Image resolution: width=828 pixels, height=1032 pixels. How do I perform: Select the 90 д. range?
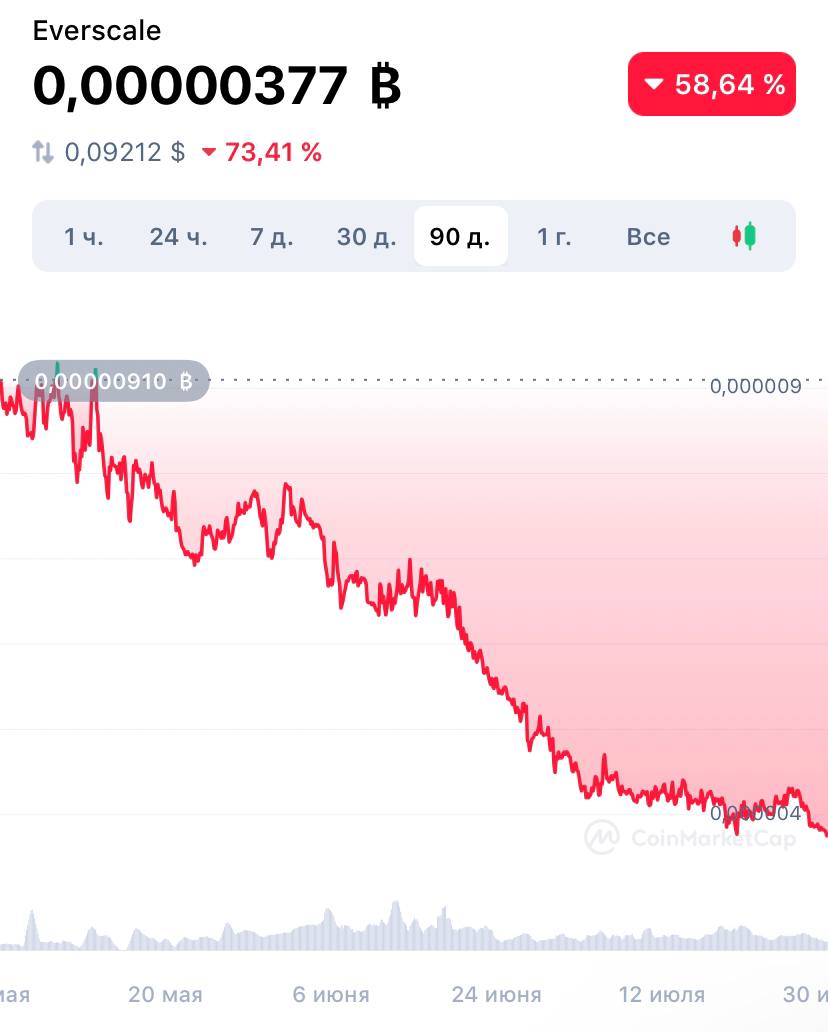pos(460,237)
